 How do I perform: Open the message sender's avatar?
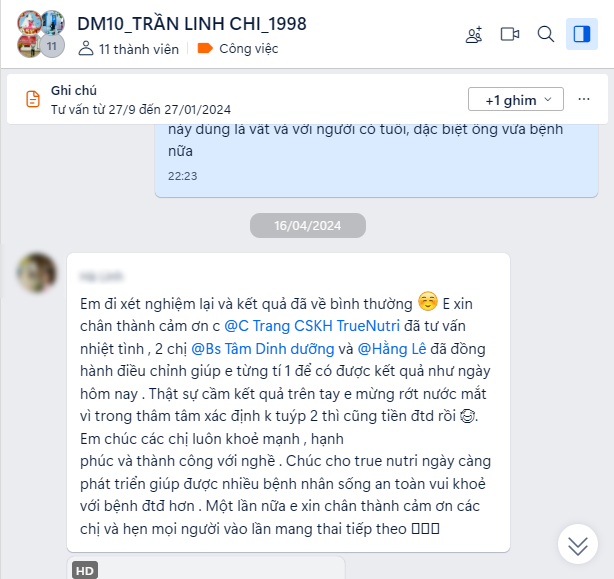(x=38, y=272)
